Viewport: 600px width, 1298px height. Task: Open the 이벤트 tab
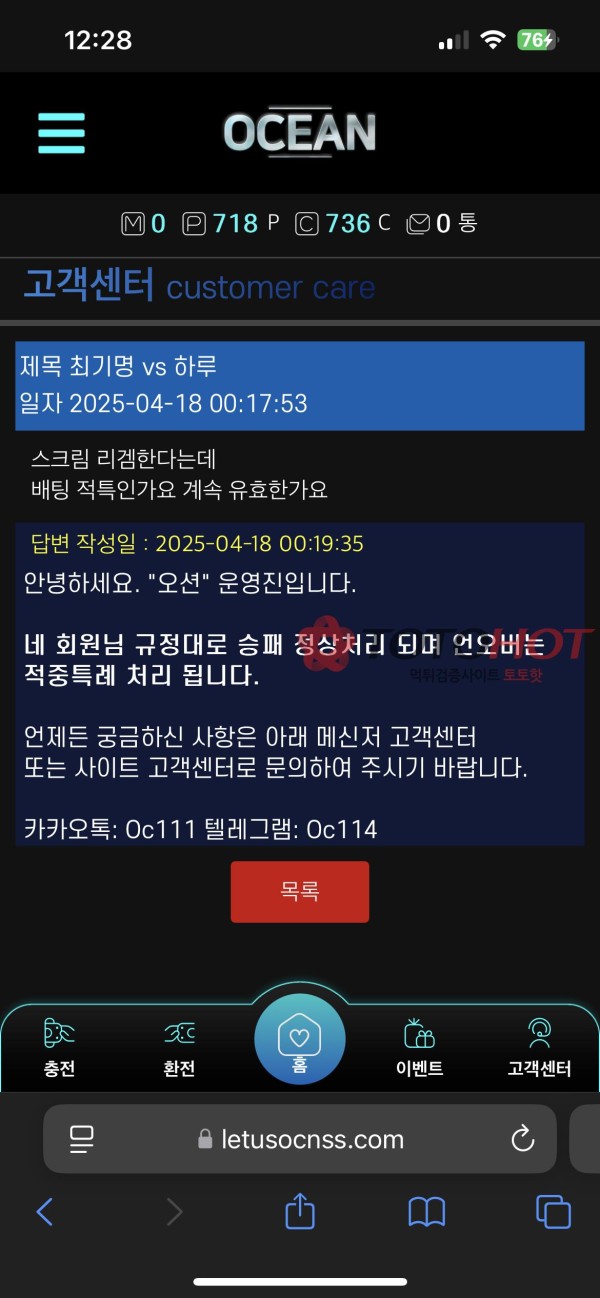click(419, 1047)
